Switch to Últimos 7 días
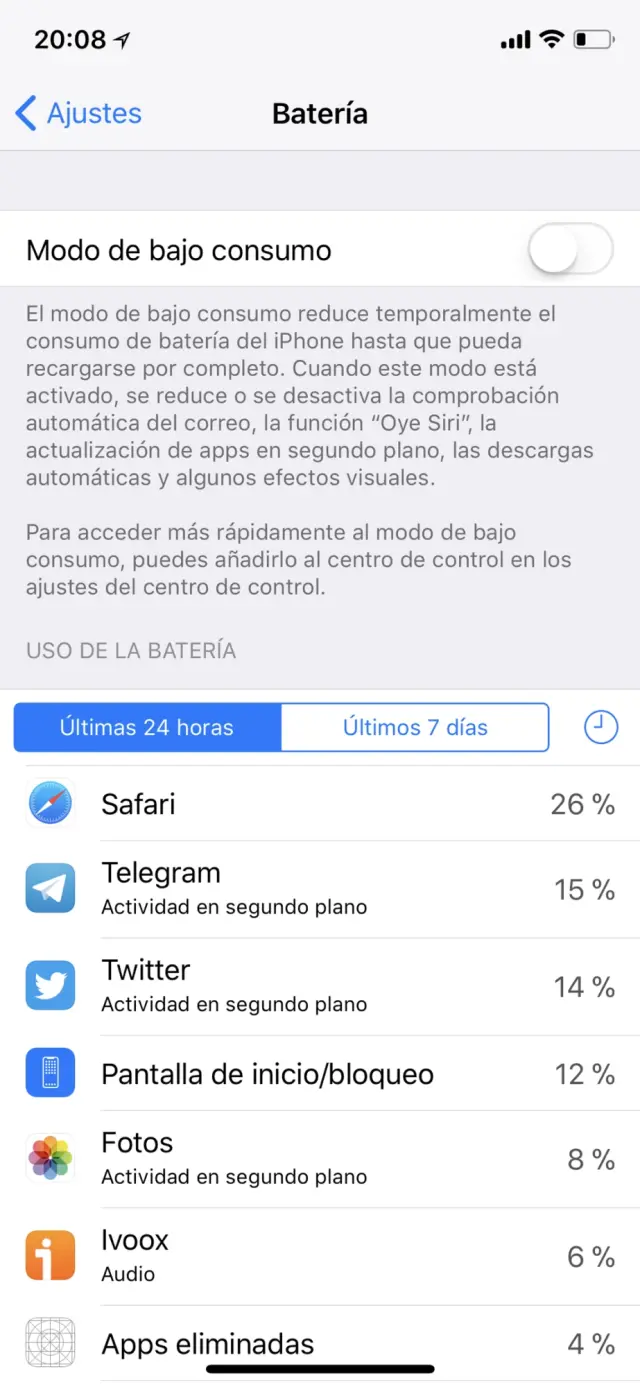This screenshot has height=1387, width=640. click(x=415, y=727)
